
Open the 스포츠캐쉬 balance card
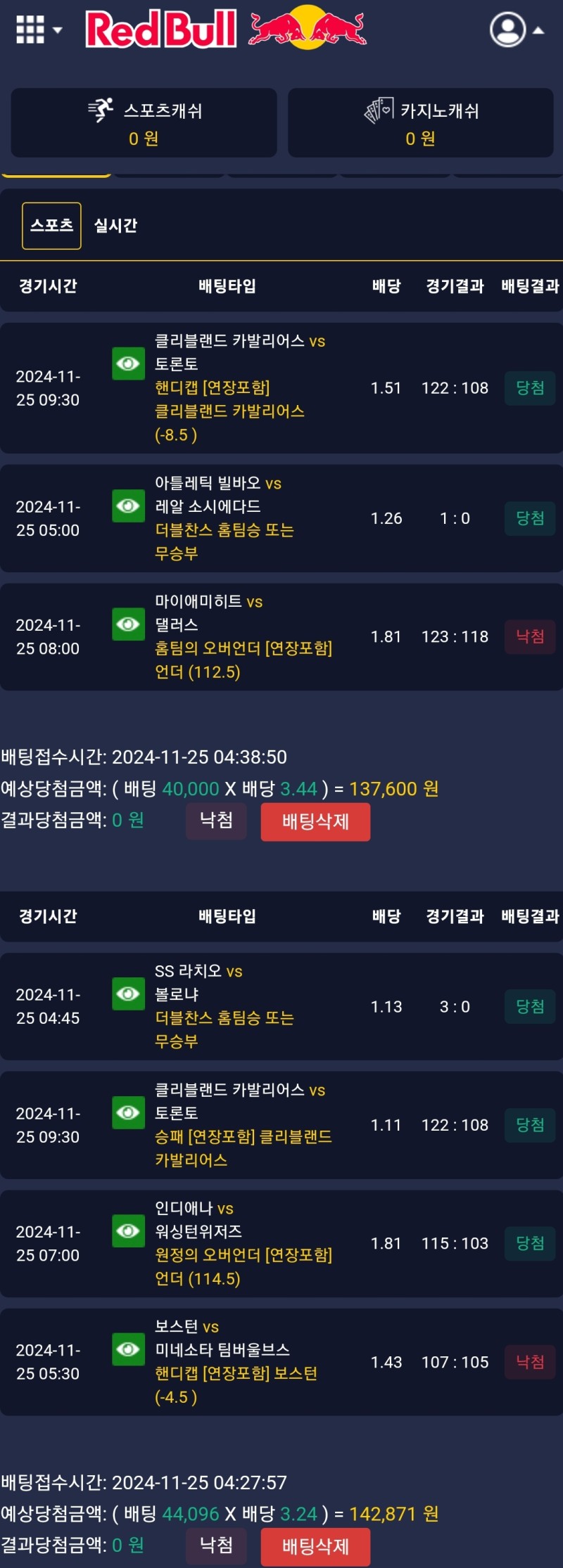144,123
